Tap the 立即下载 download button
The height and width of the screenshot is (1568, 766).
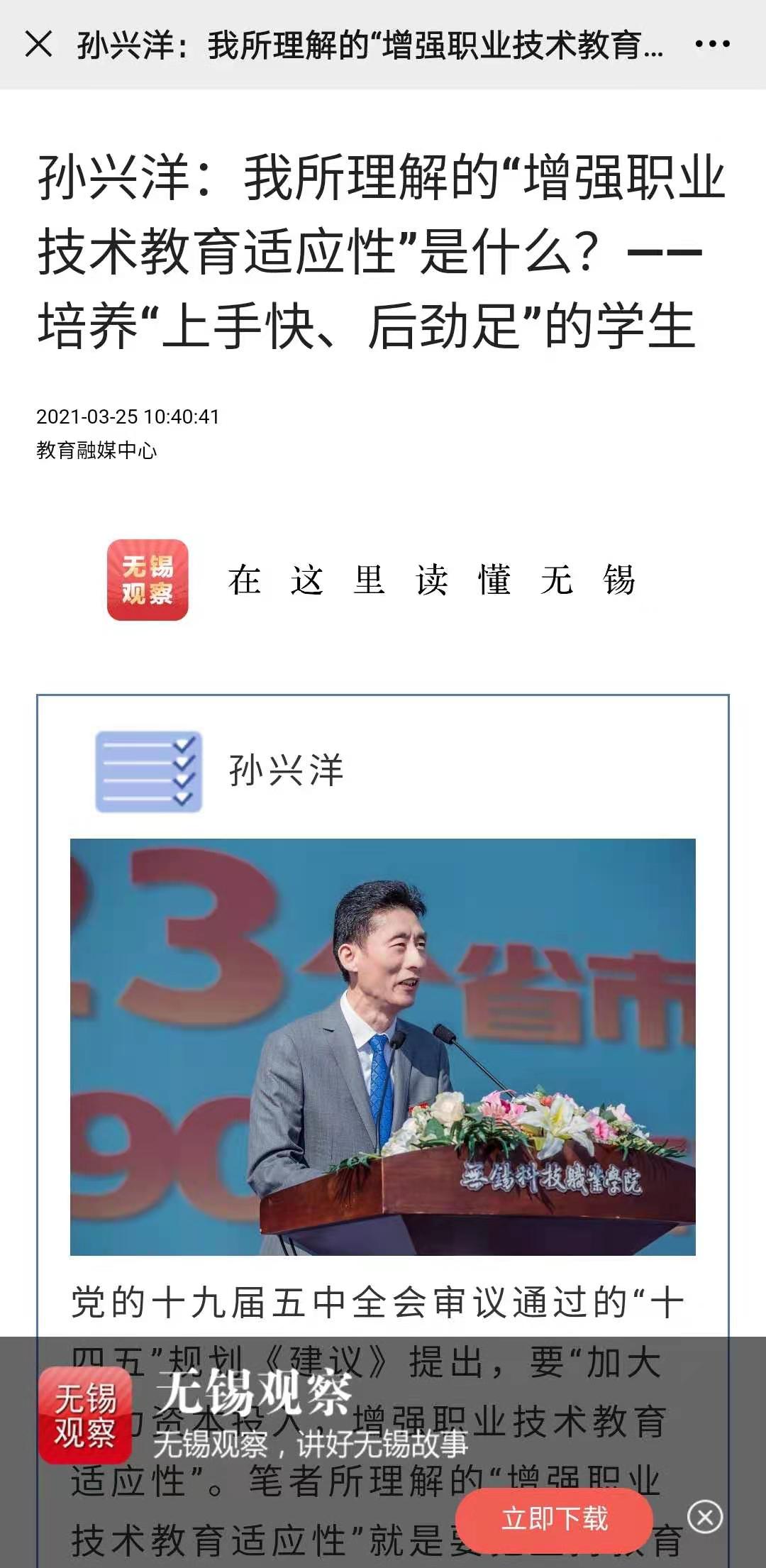(554, 1519)
